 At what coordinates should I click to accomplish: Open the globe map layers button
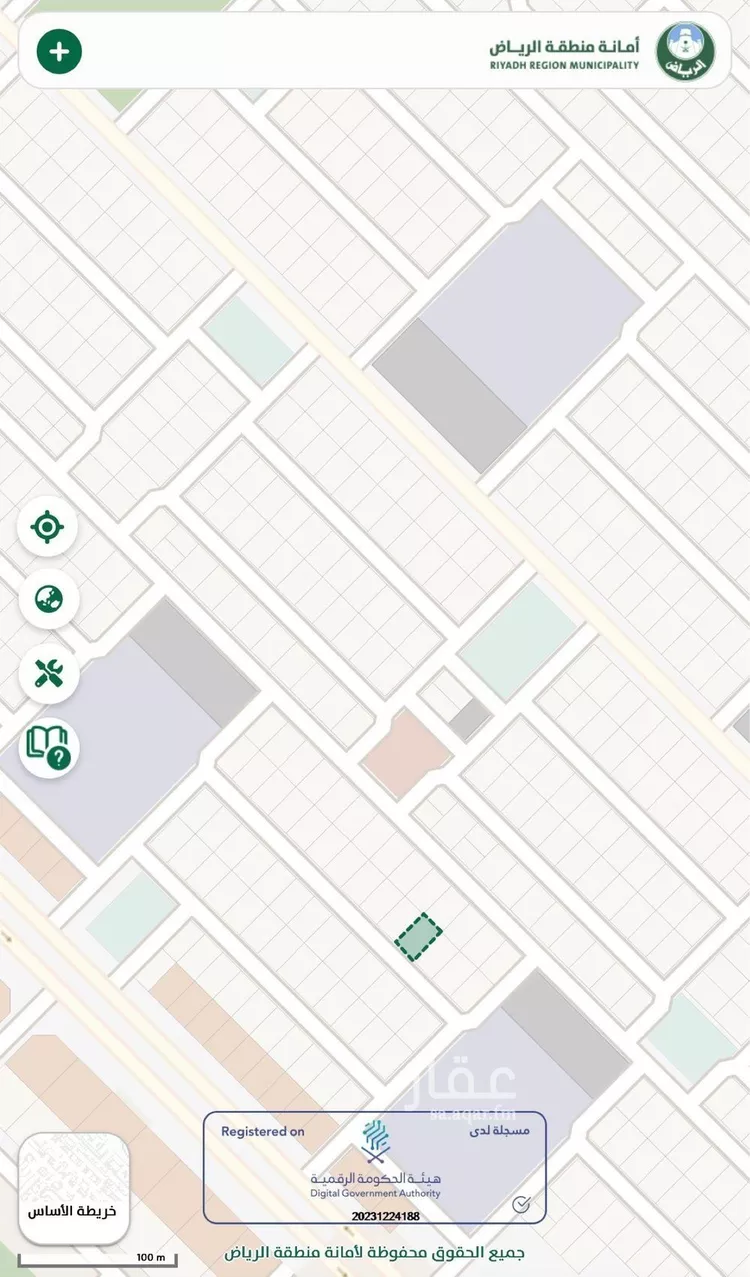click(x=48, y=599)
